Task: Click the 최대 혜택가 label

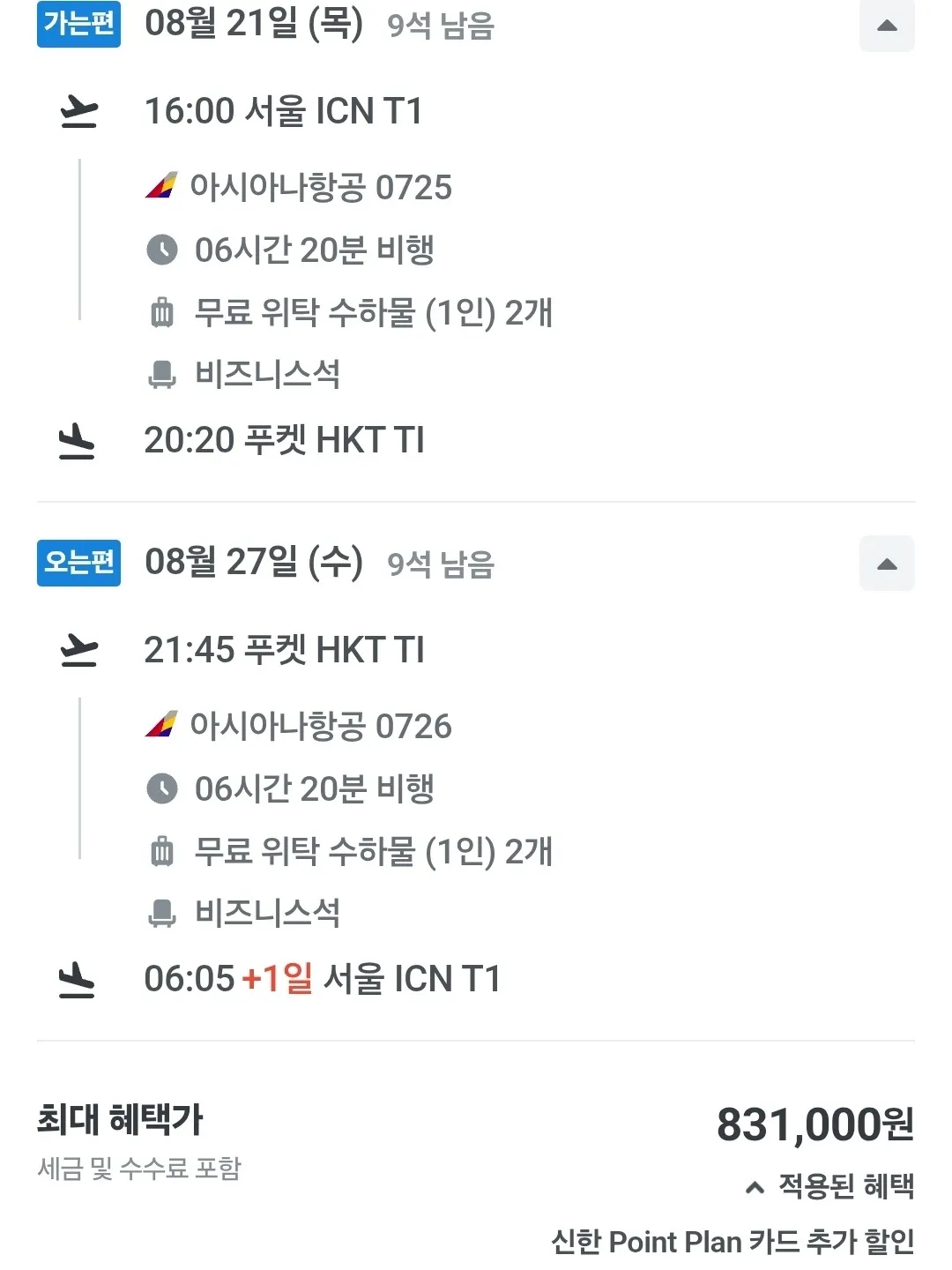Action: [121, 1118]
